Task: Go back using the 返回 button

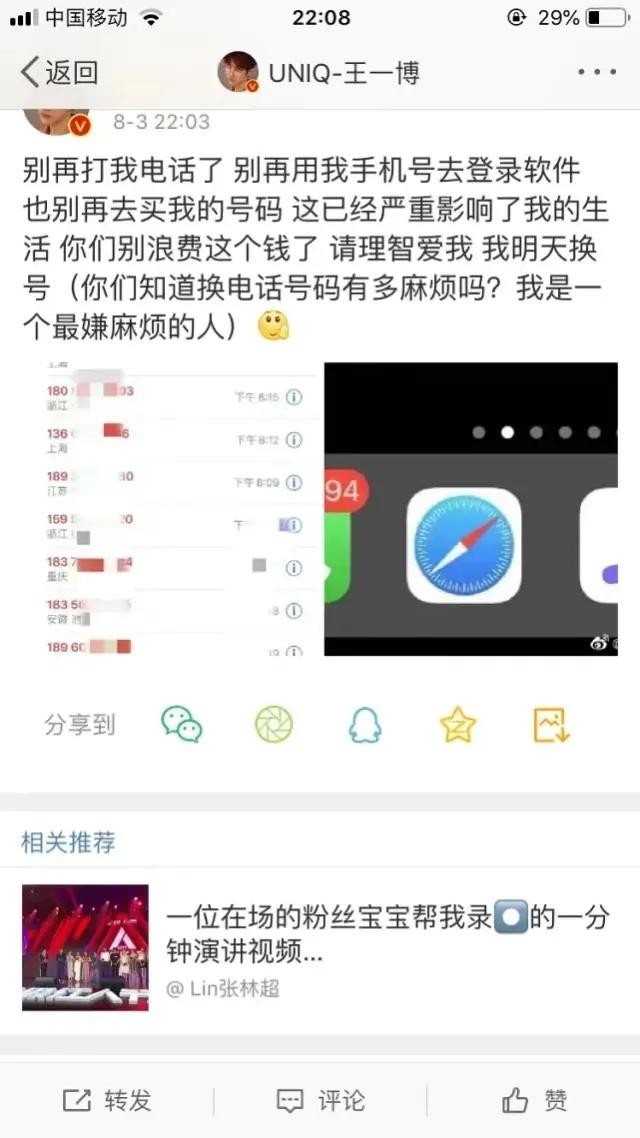Action: point(58,72)
